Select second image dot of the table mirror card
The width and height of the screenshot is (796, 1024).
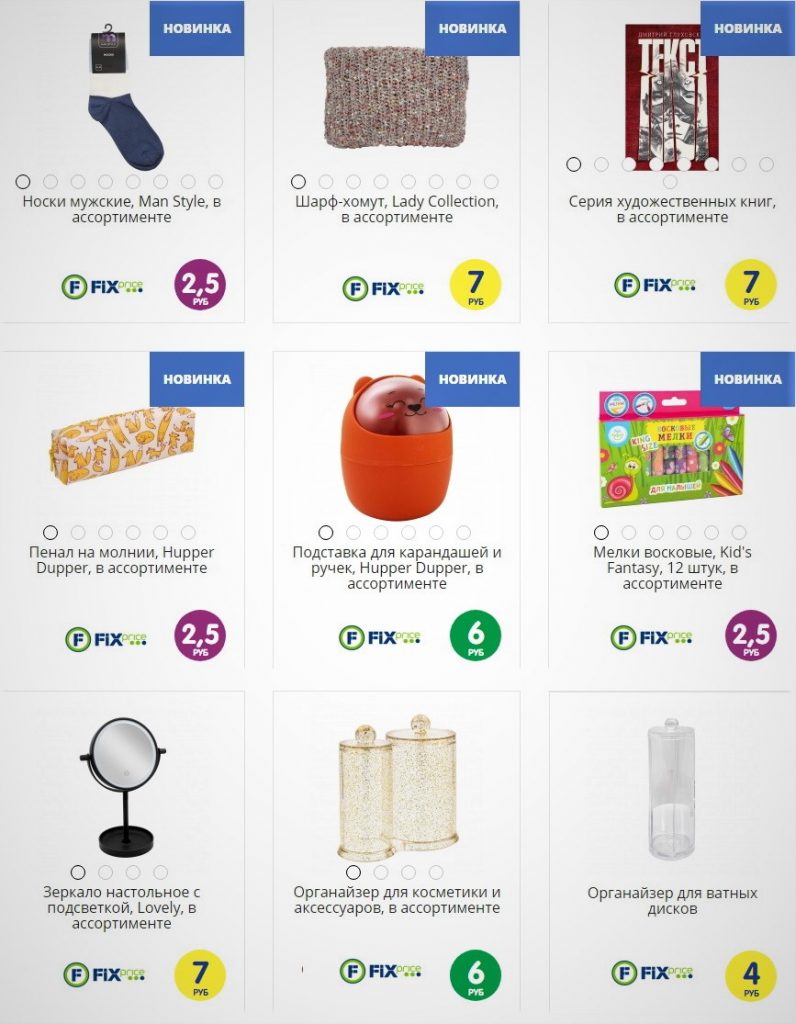click(105, 873)
